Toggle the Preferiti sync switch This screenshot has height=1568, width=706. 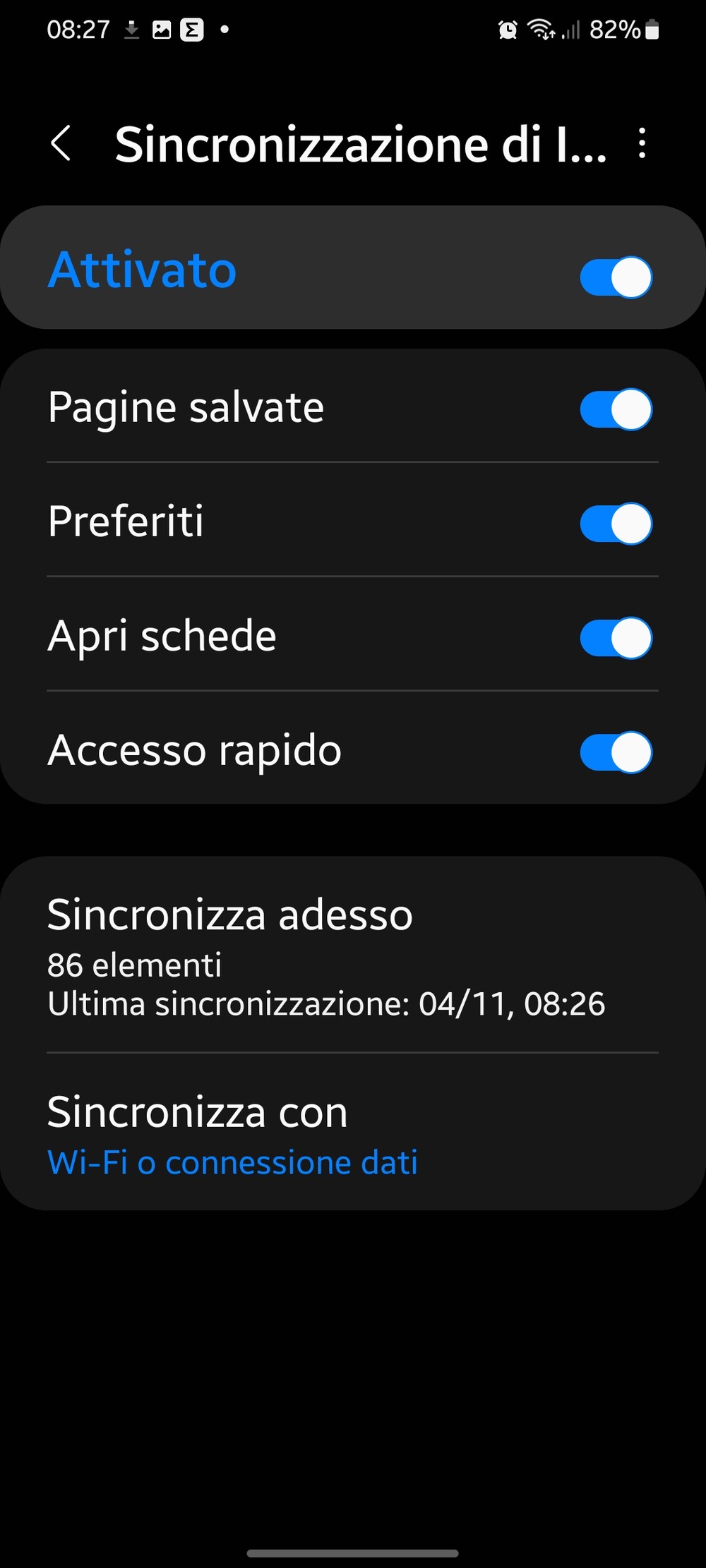[x=616, y=524]
